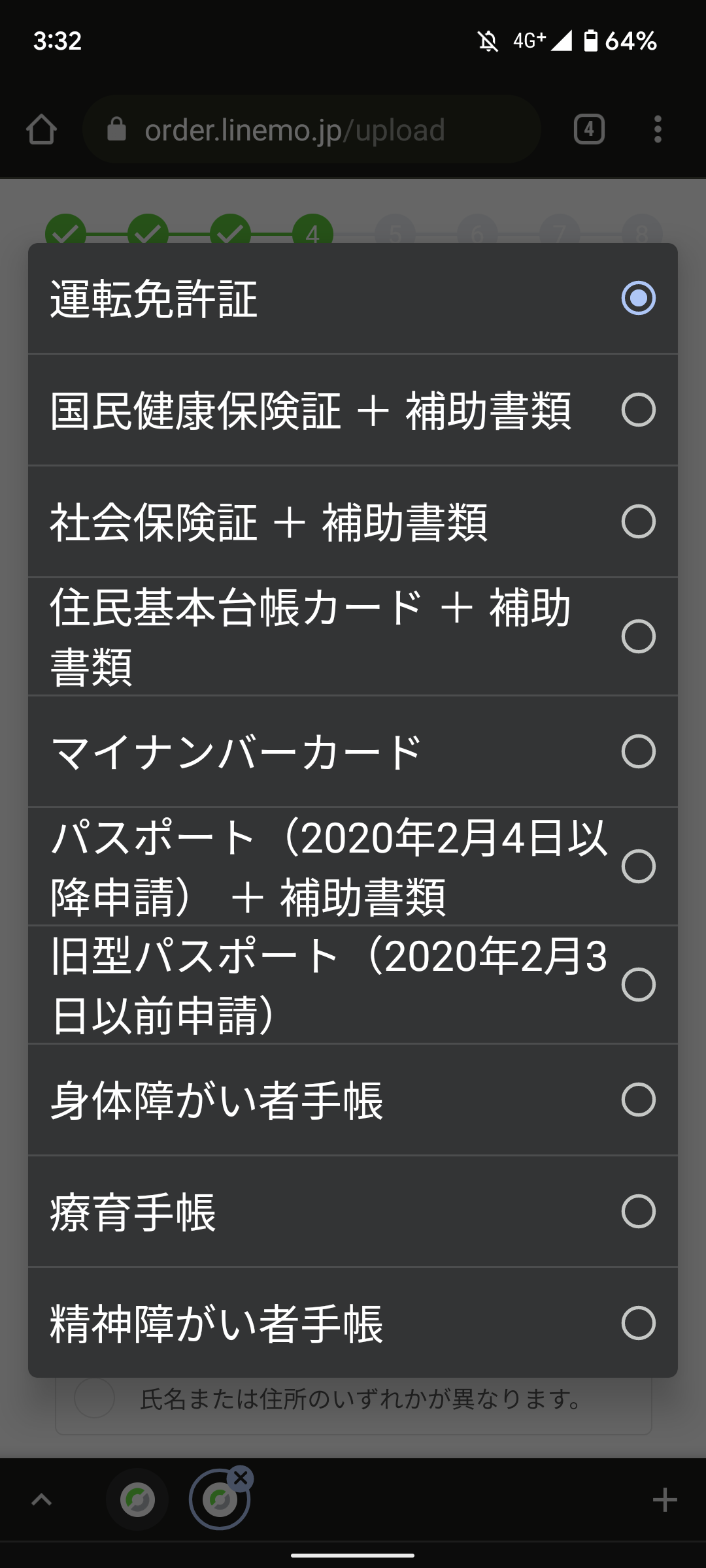The width and height of the screenshot is (706, 1568).
Task: Tap step 4 indicator in the progress stepper
Action: pyautogui.click(x=311, y=233)
